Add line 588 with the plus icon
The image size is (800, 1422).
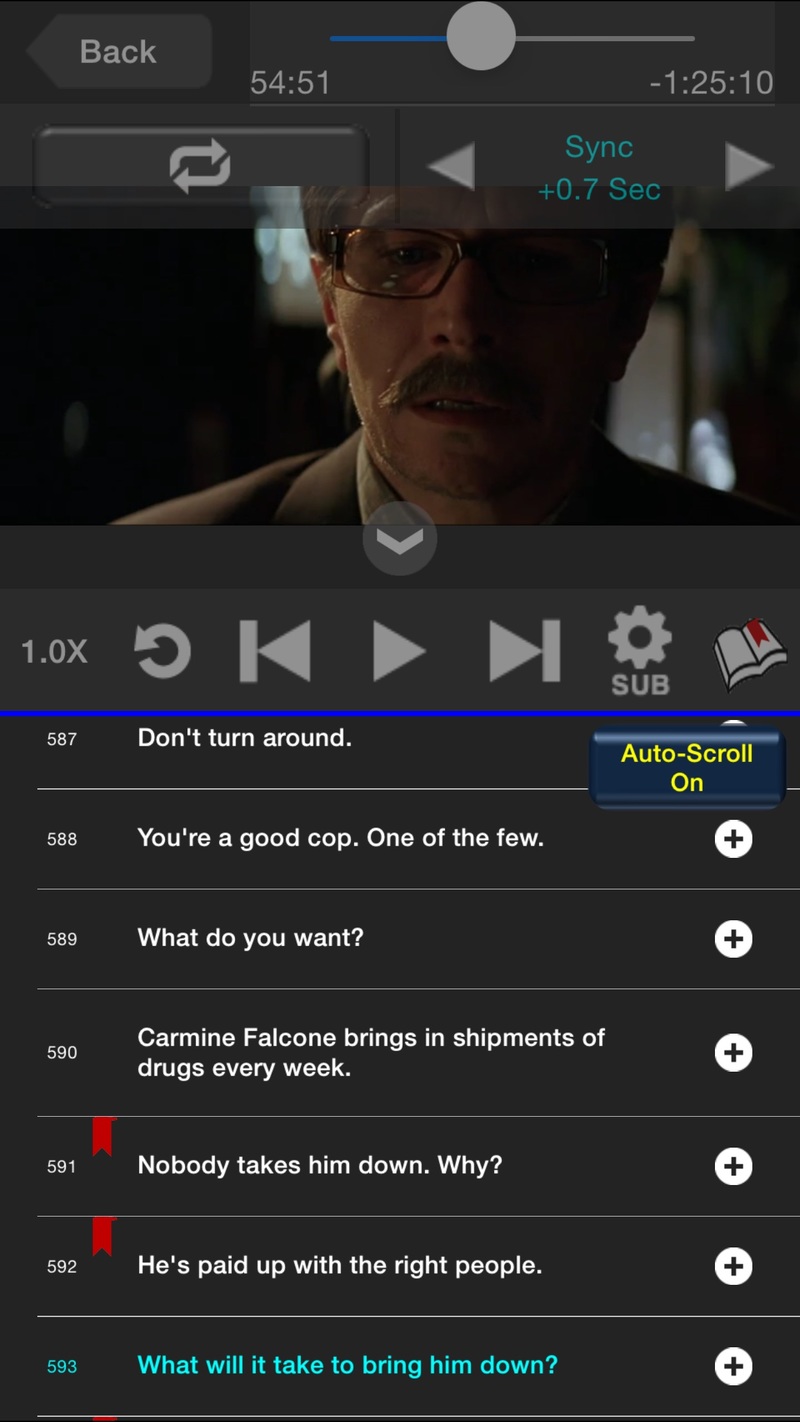click(x=733, y=839)
